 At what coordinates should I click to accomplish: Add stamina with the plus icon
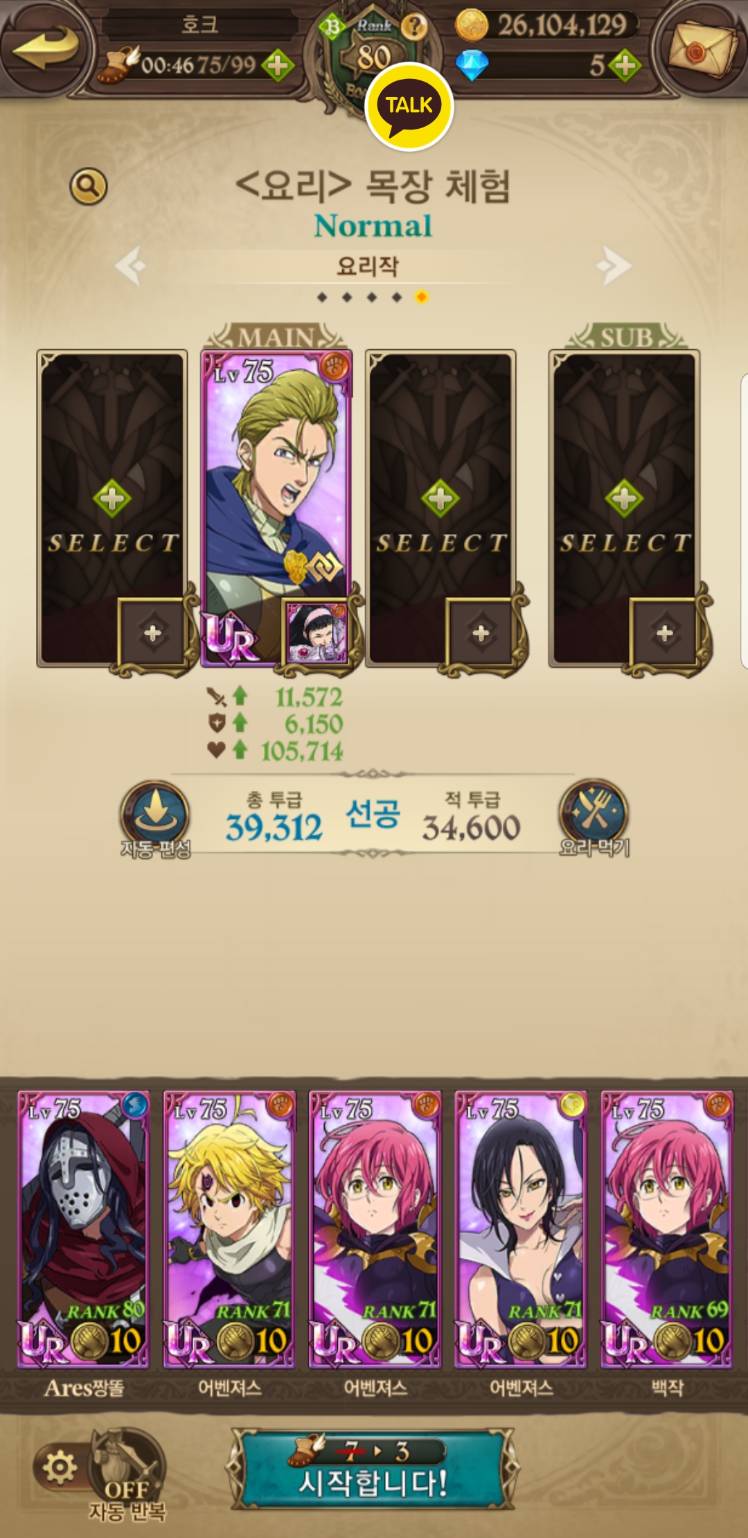point(277,66)
